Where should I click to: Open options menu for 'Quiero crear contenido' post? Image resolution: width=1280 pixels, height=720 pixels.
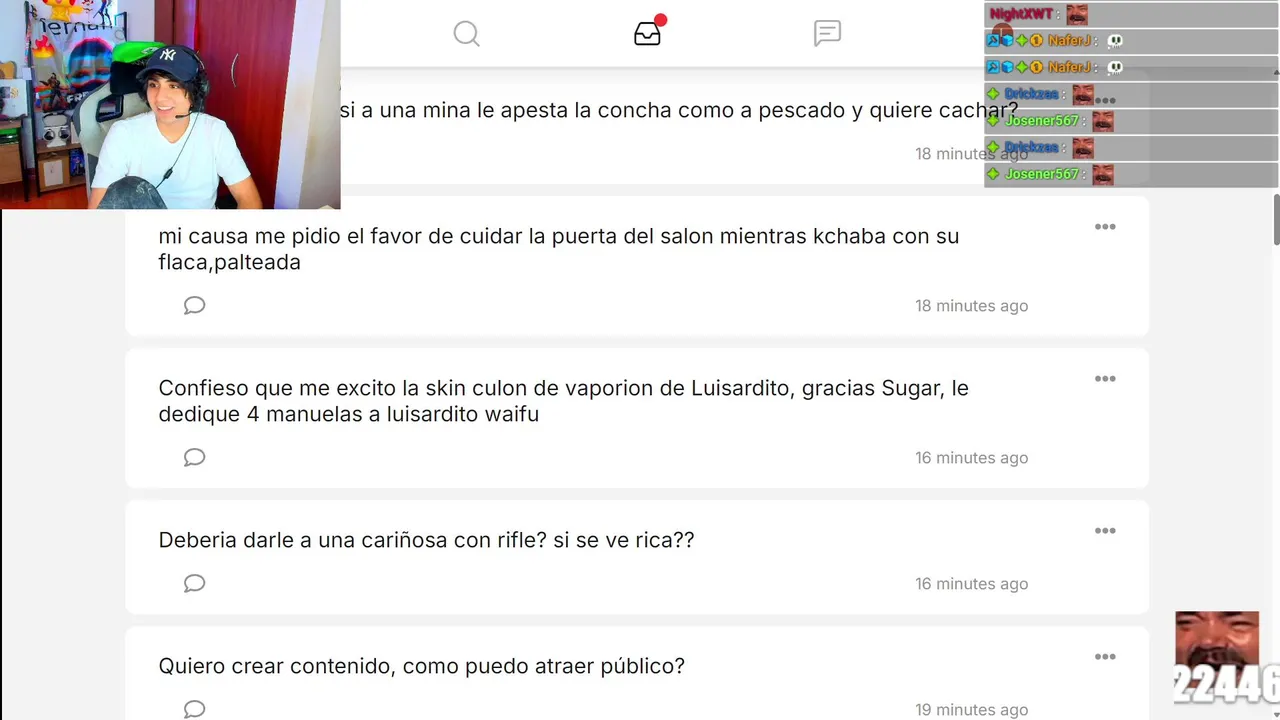coord(1105,657)
